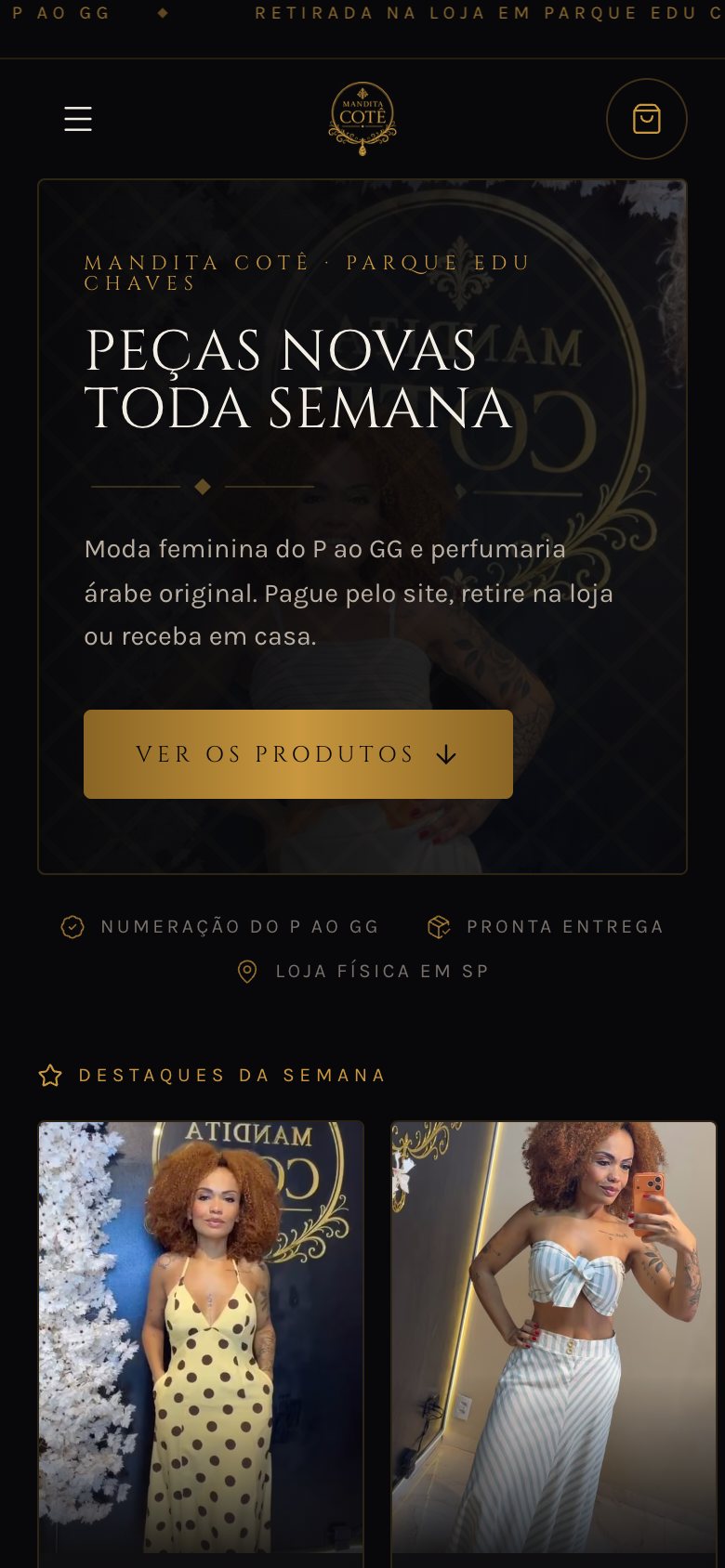Open the shopping bag cart
The image size is (725, 1568).
pyautogui.click(x=647, y=119)
